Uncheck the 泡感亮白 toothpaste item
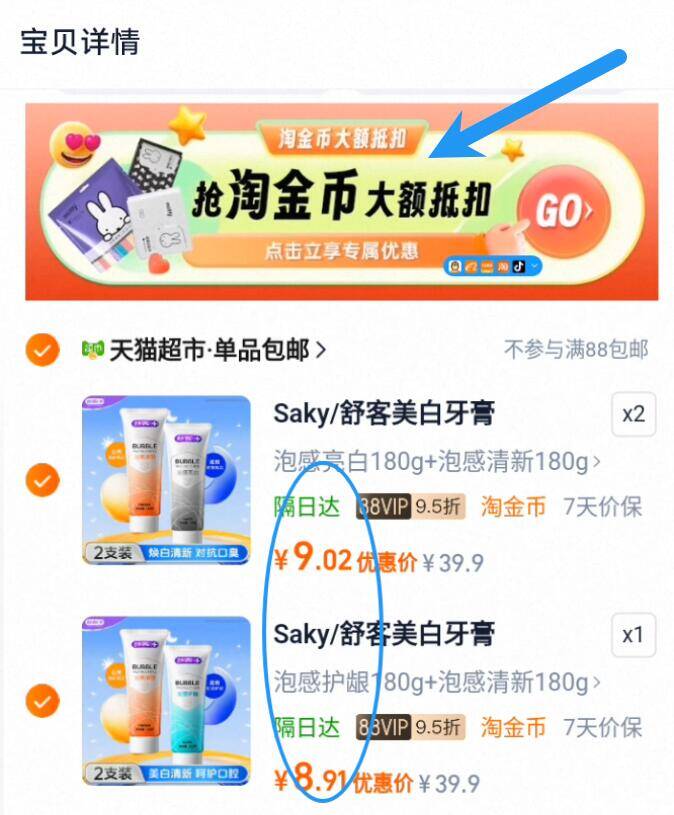 pos(43,480)
